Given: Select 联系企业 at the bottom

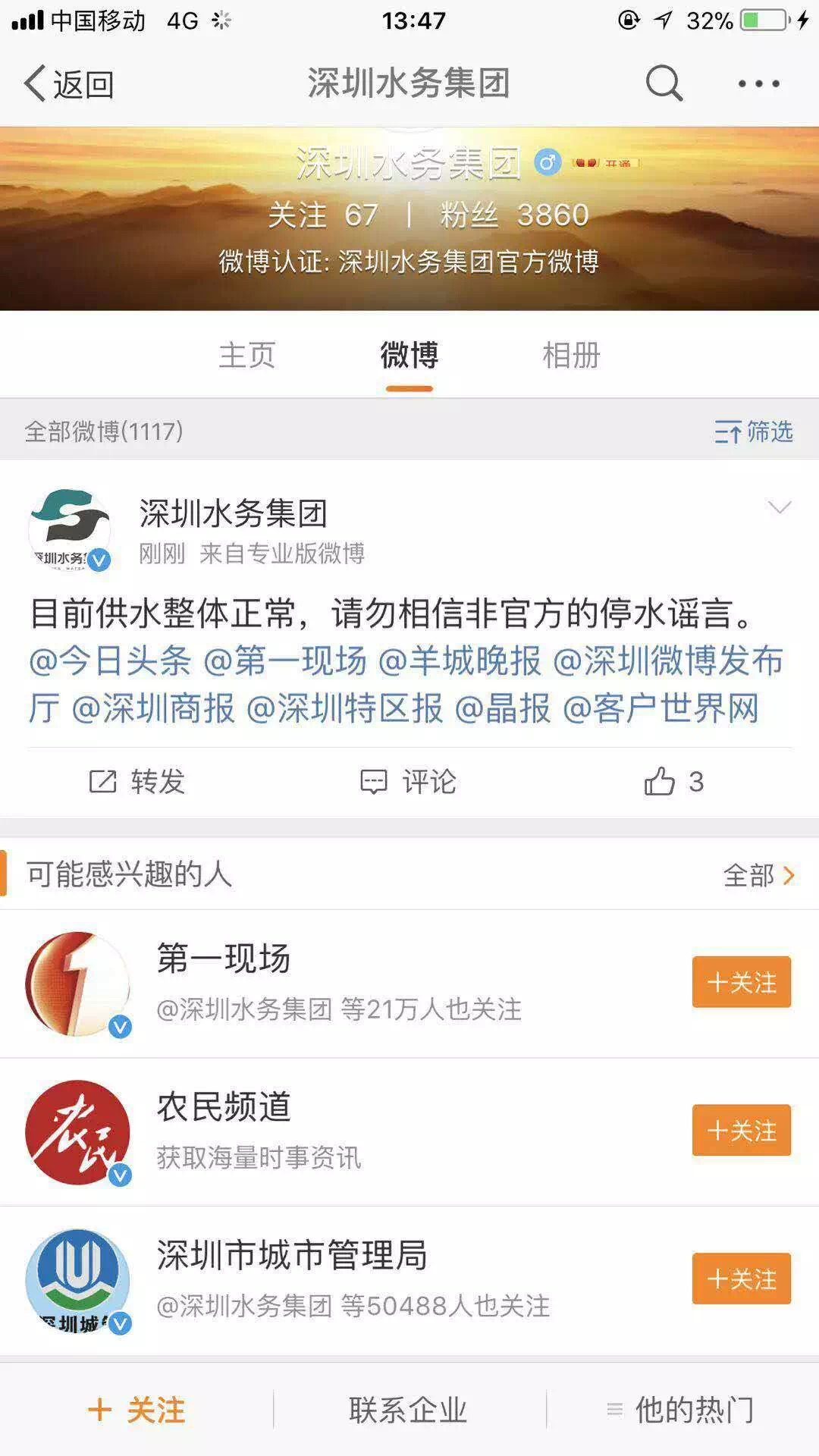Looking at the screenshot, I should coord(408,1410).
